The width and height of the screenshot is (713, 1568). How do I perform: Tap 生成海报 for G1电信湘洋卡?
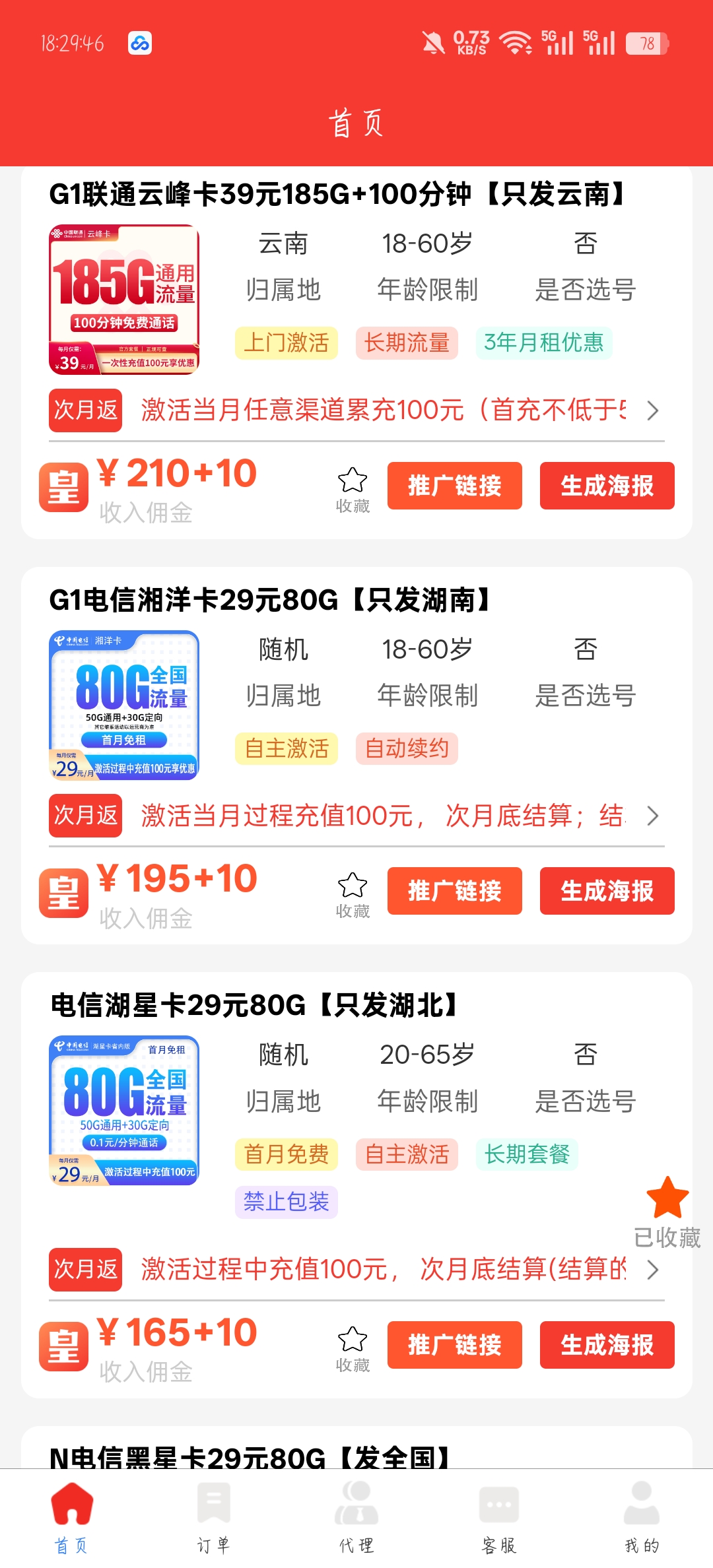click(607, 891)
